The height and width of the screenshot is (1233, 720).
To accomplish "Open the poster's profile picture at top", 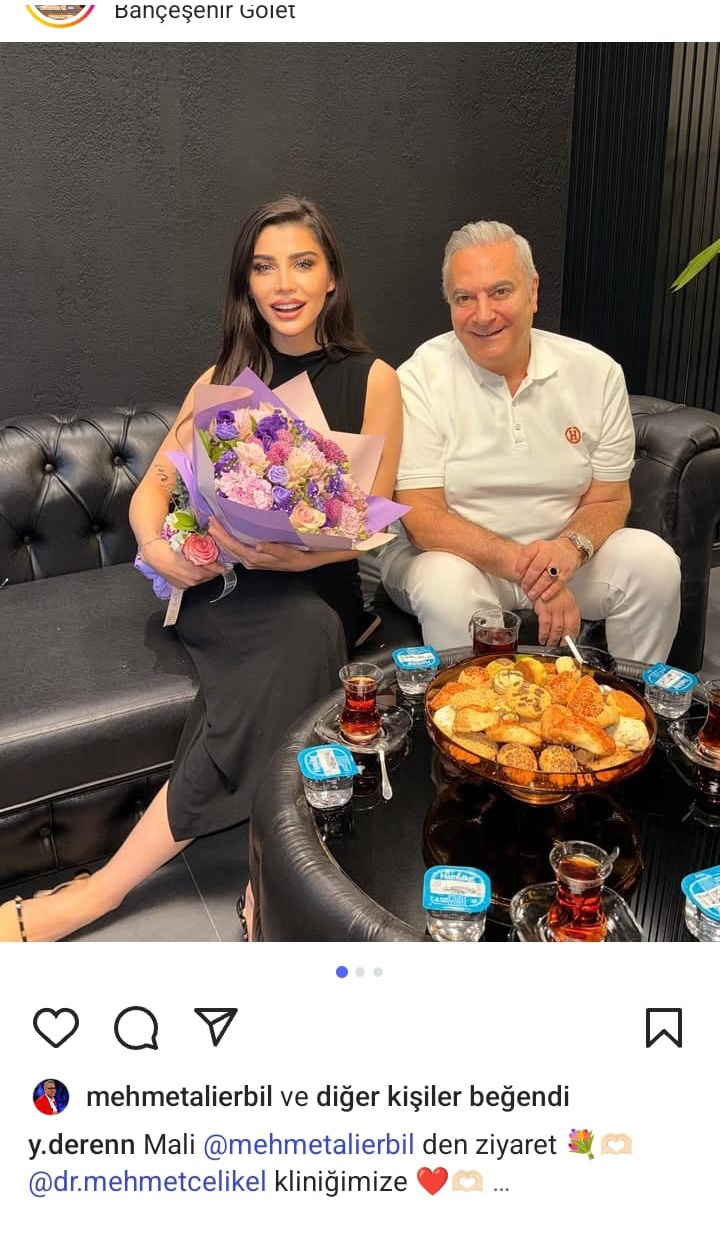I will point(60,10).
